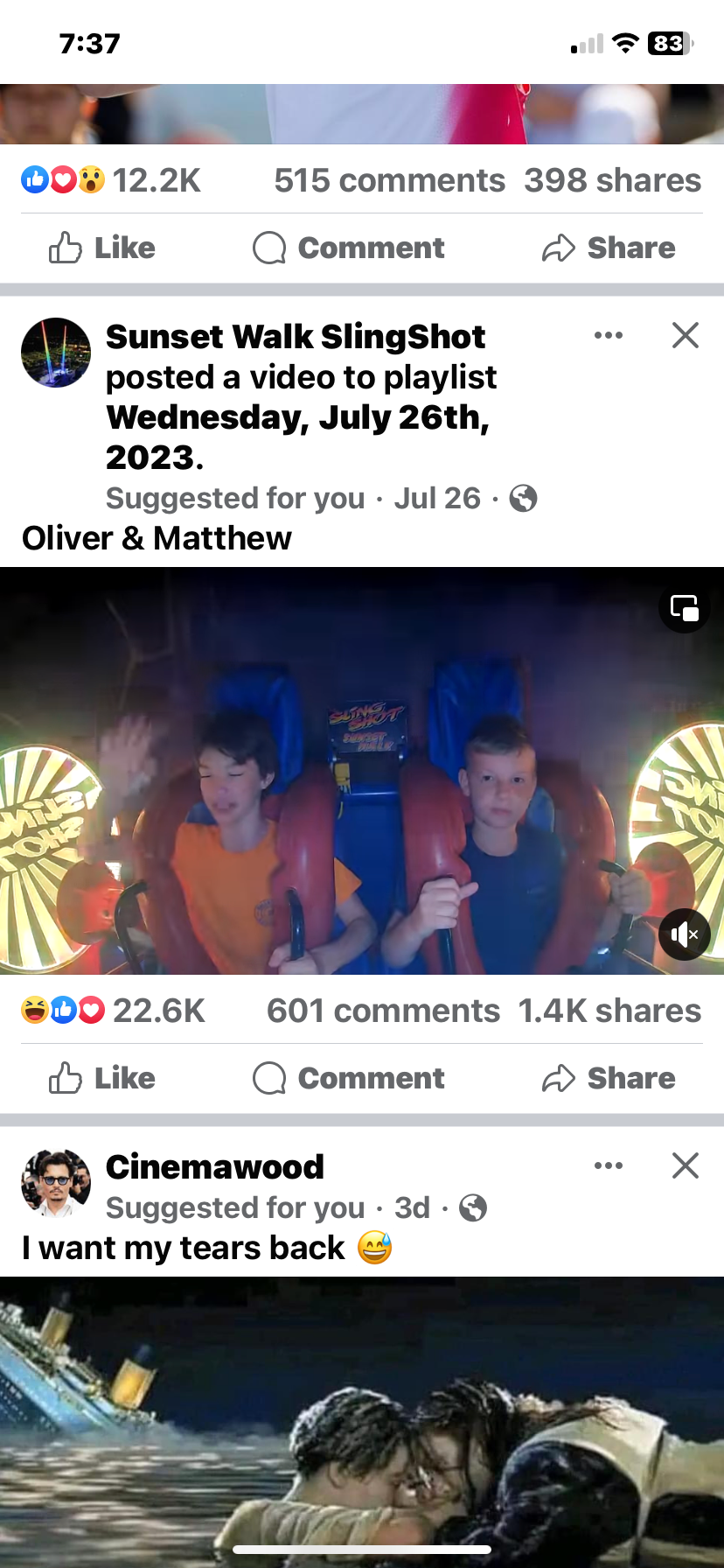Open options menu for Cinemawood post

click(609, 1165)
